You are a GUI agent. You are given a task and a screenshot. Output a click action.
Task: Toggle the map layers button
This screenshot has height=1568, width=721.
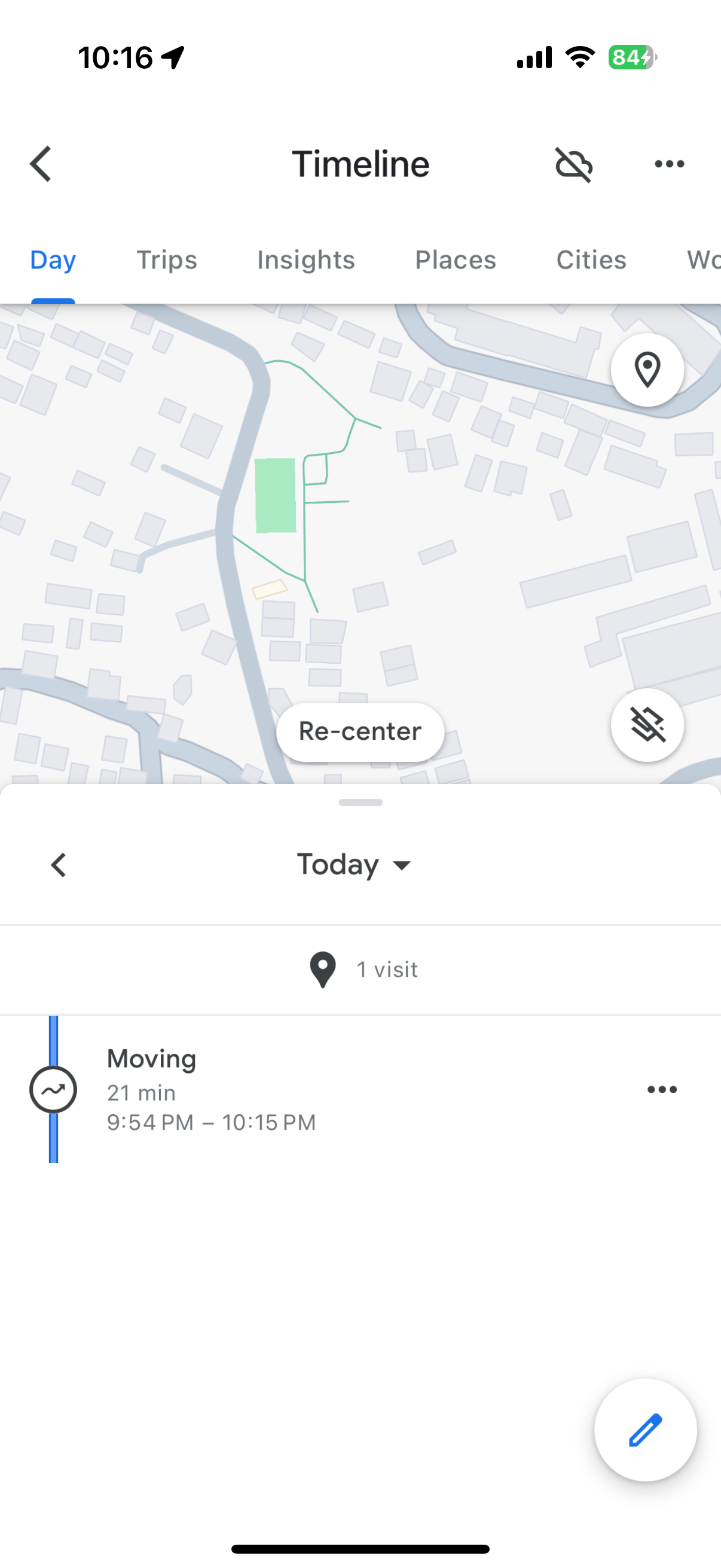click(647, 724)
